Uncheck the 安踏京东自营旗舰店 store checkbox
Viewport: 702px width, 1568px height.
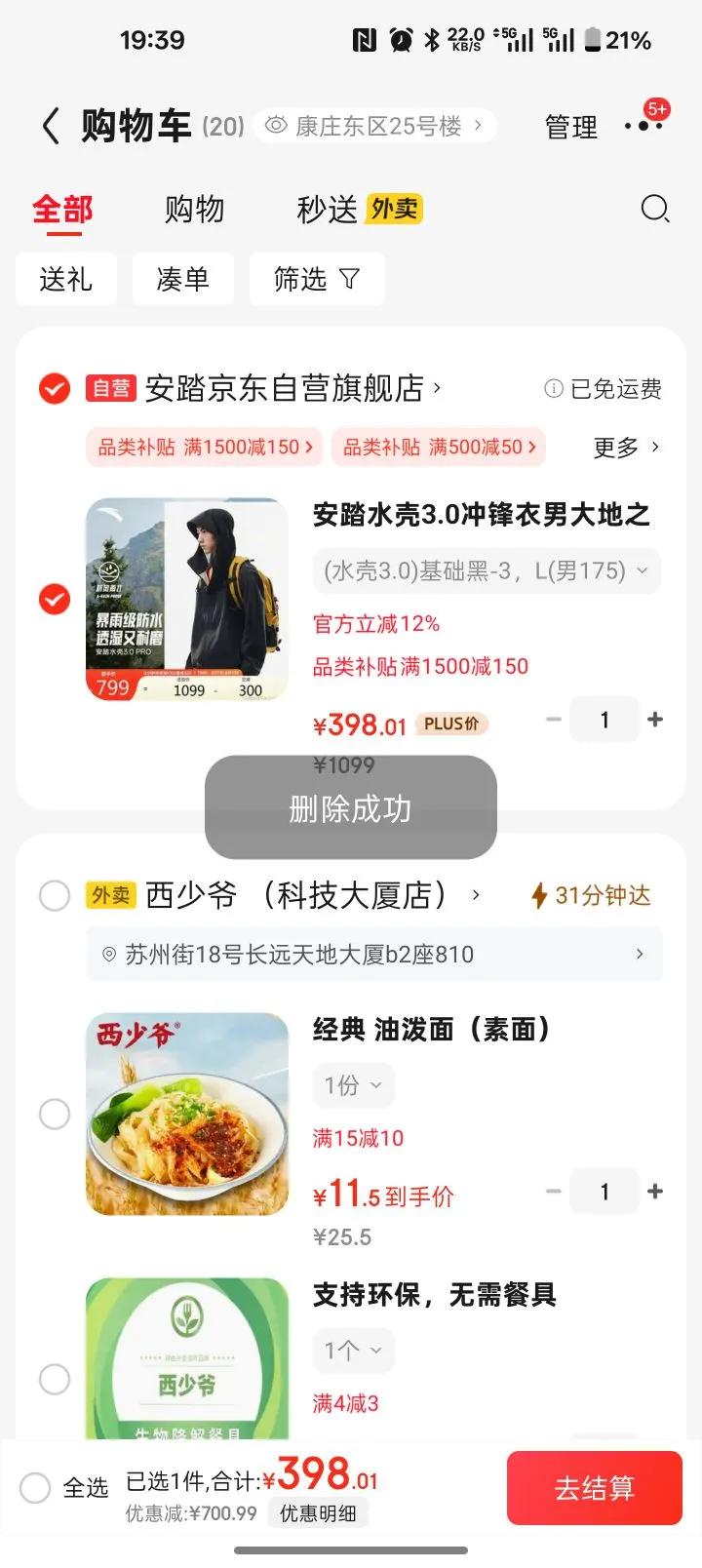click(55, 389)
